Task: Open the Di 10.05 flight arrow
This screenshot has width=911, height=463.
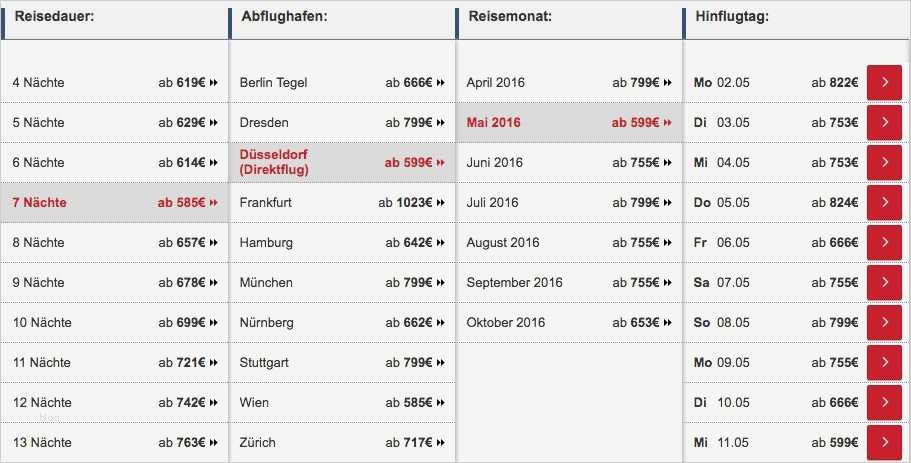Action: coord(884,402)
